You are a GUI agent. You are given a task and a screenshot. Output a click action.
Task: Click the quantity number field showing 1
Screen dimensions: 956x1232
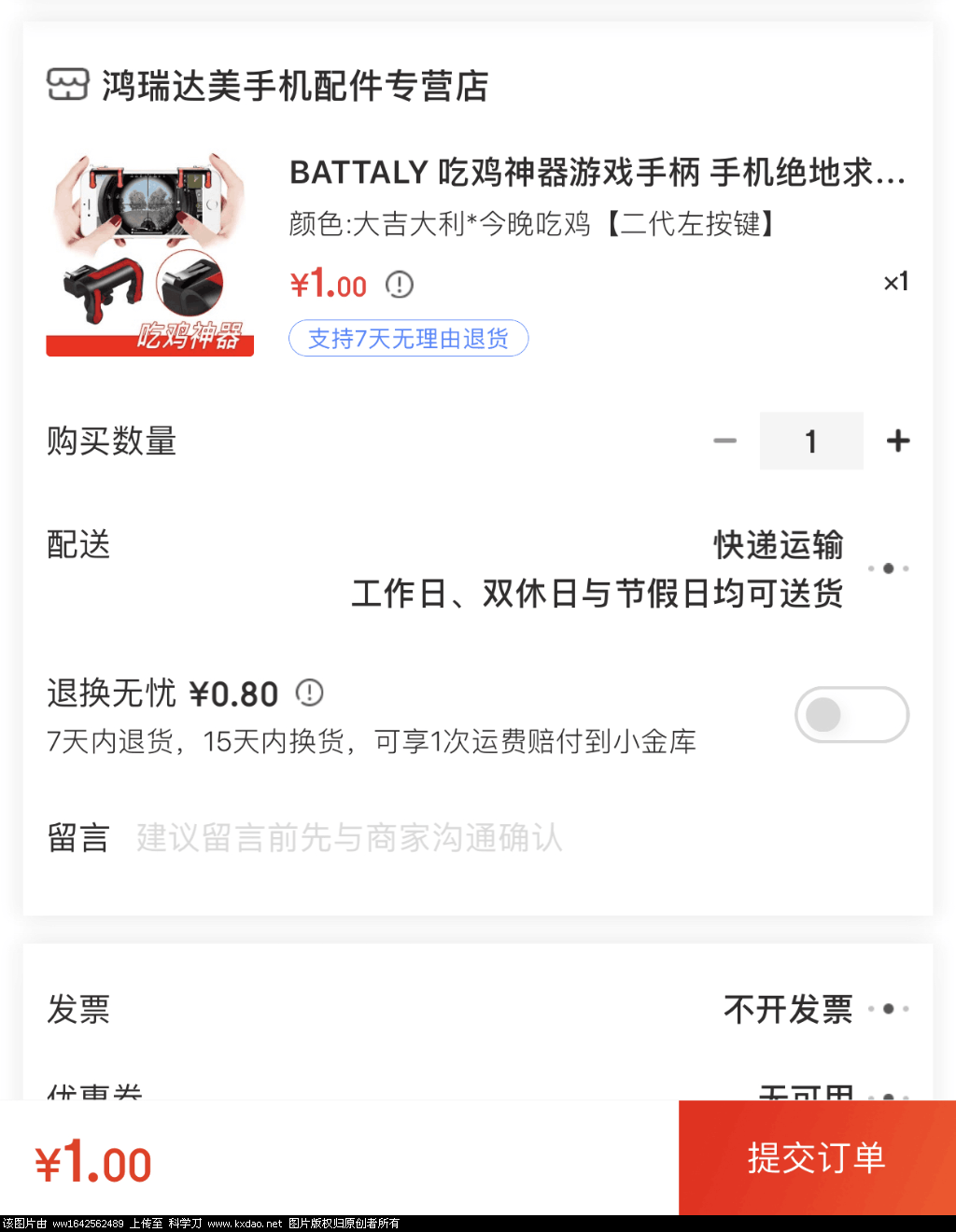click(811, 441)
